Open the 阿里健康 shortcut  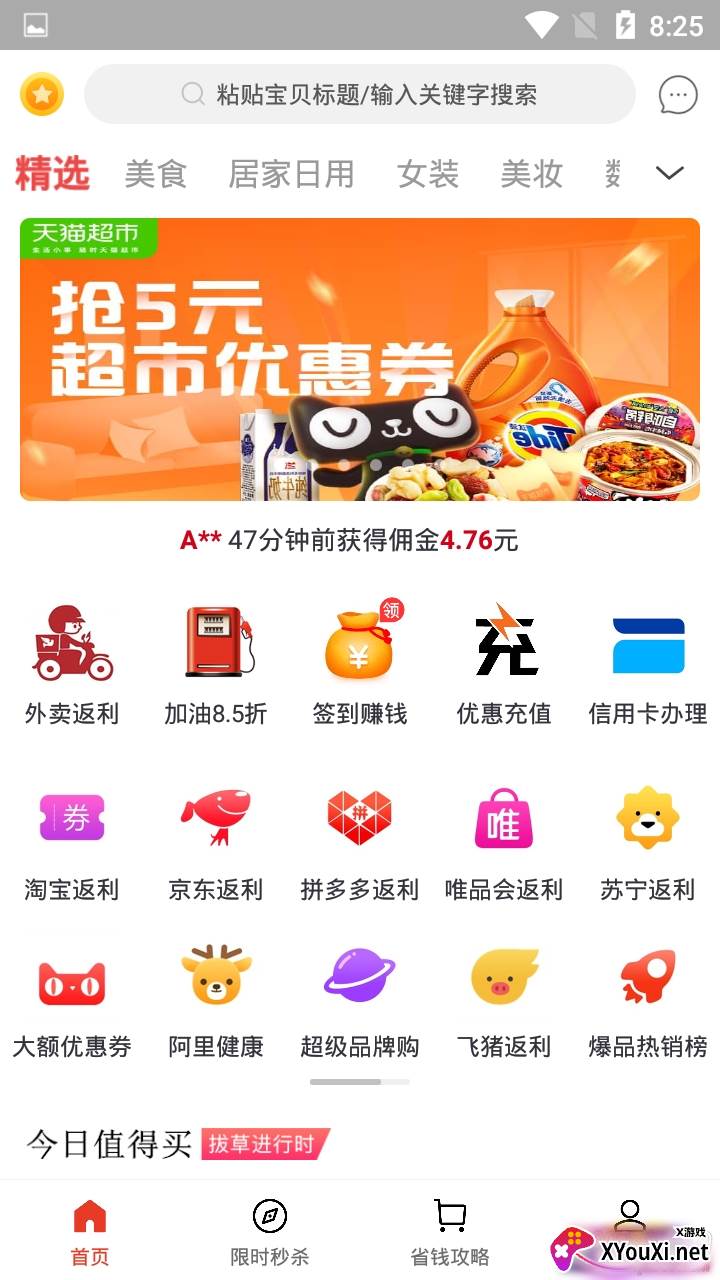pyautogui.click(x=216, y=1000)
